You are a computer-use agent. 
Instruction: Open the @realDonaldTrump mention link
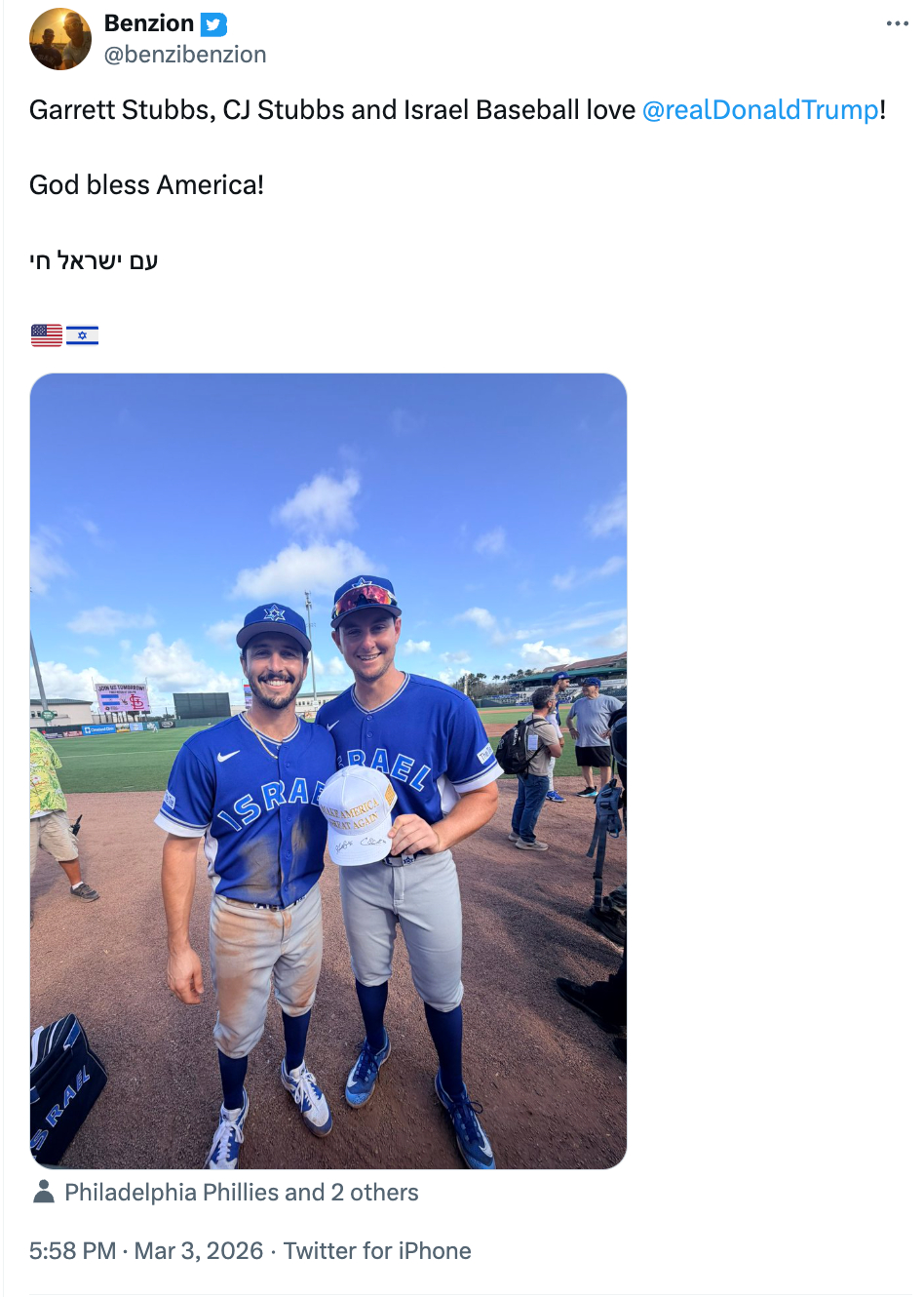760,110
